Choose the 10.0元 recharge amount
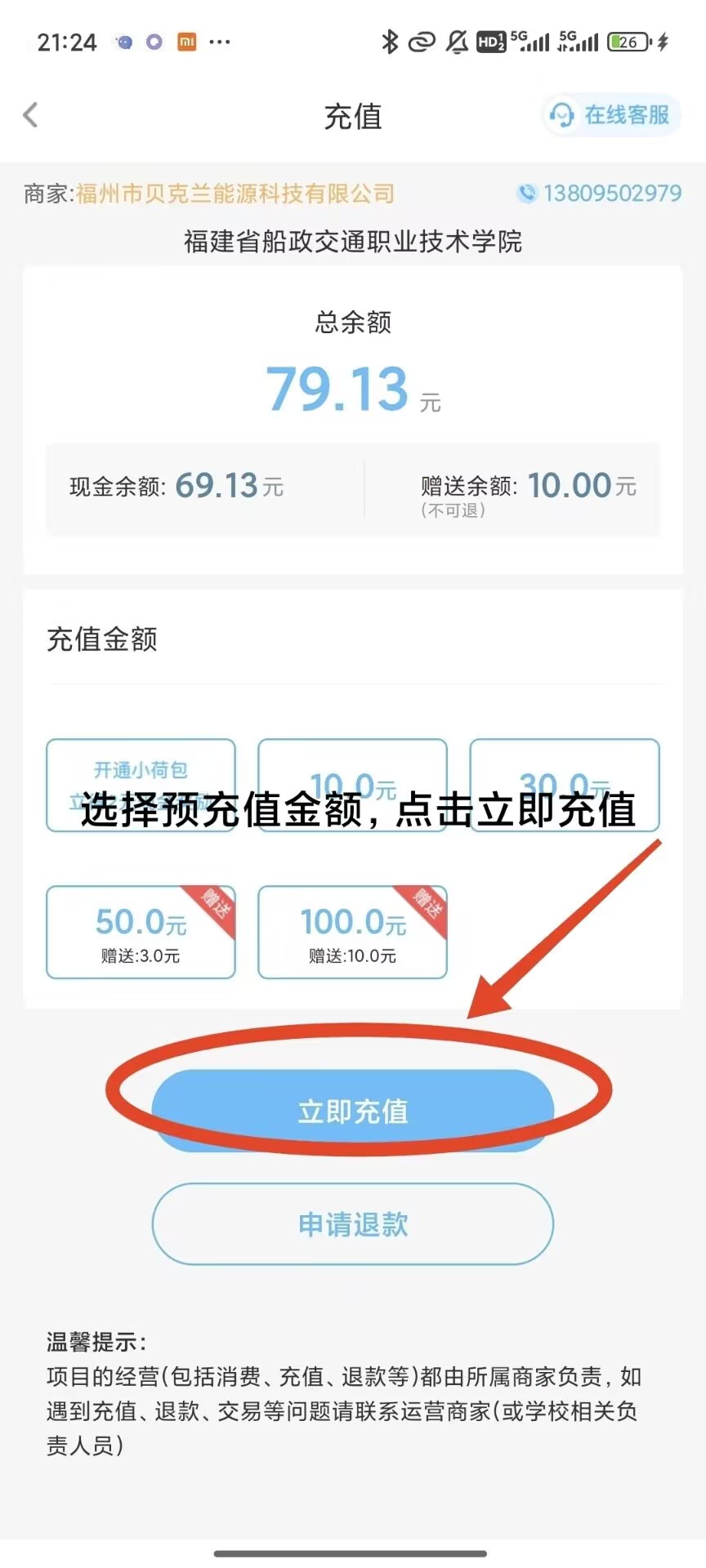706x1568 pixels. [x=352, y=784]
